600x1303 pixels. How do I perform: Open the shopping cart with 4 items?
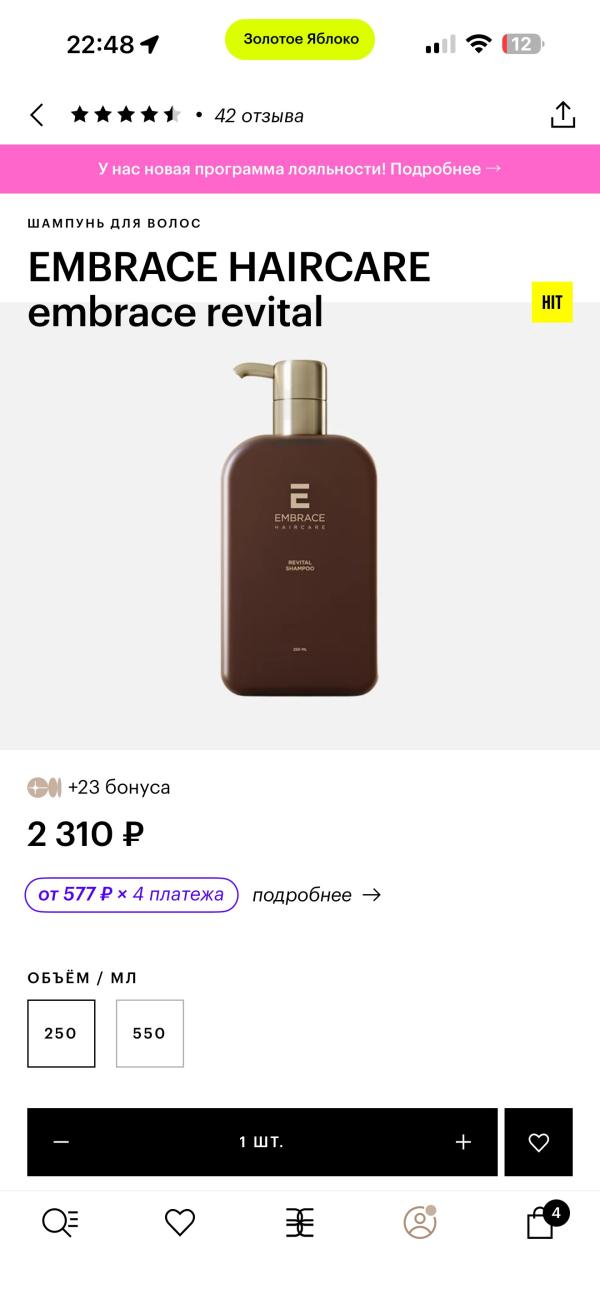(x=541, y=1222)
